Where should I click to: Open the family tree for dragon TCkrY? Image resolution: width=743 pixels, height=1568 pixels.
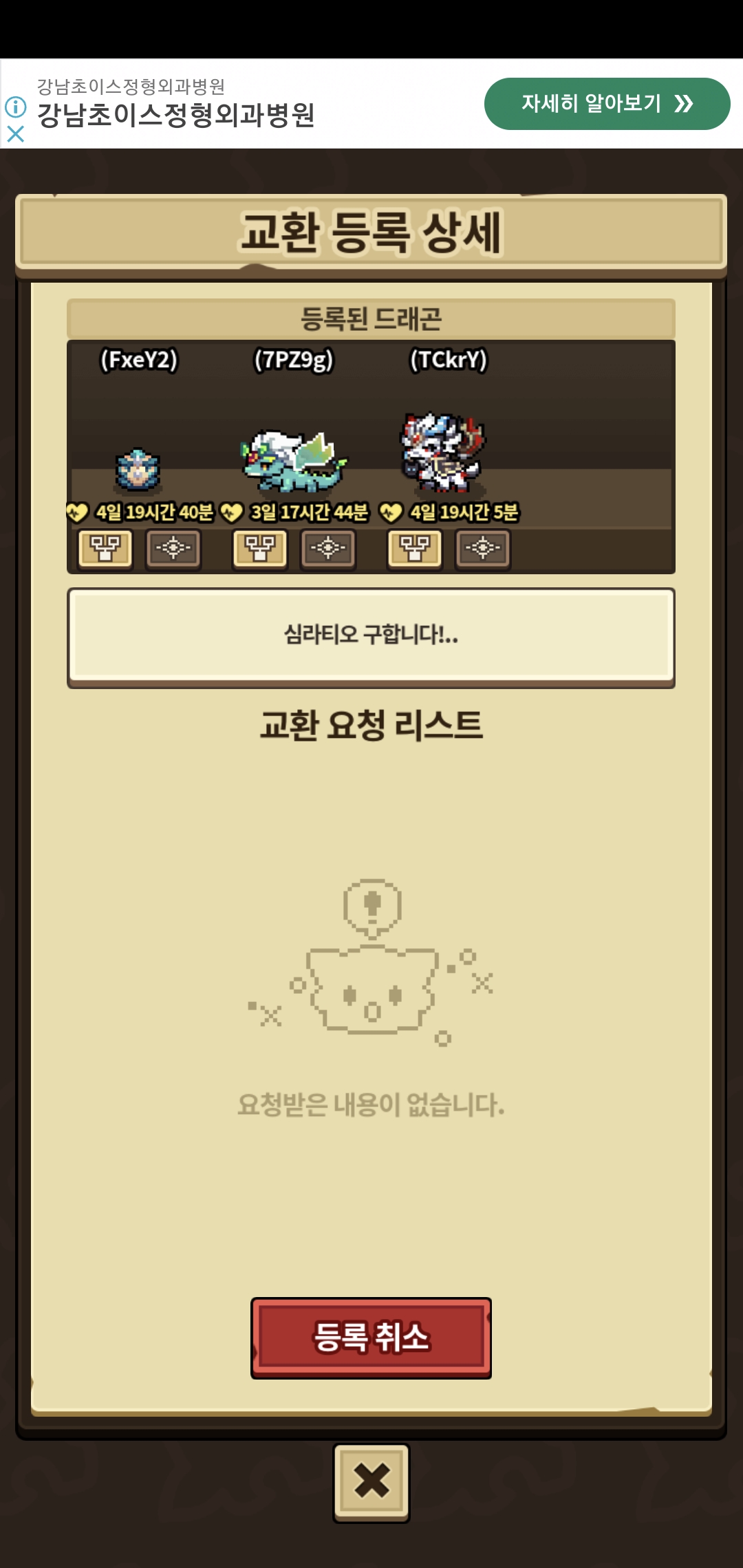(x=415, y=548)
